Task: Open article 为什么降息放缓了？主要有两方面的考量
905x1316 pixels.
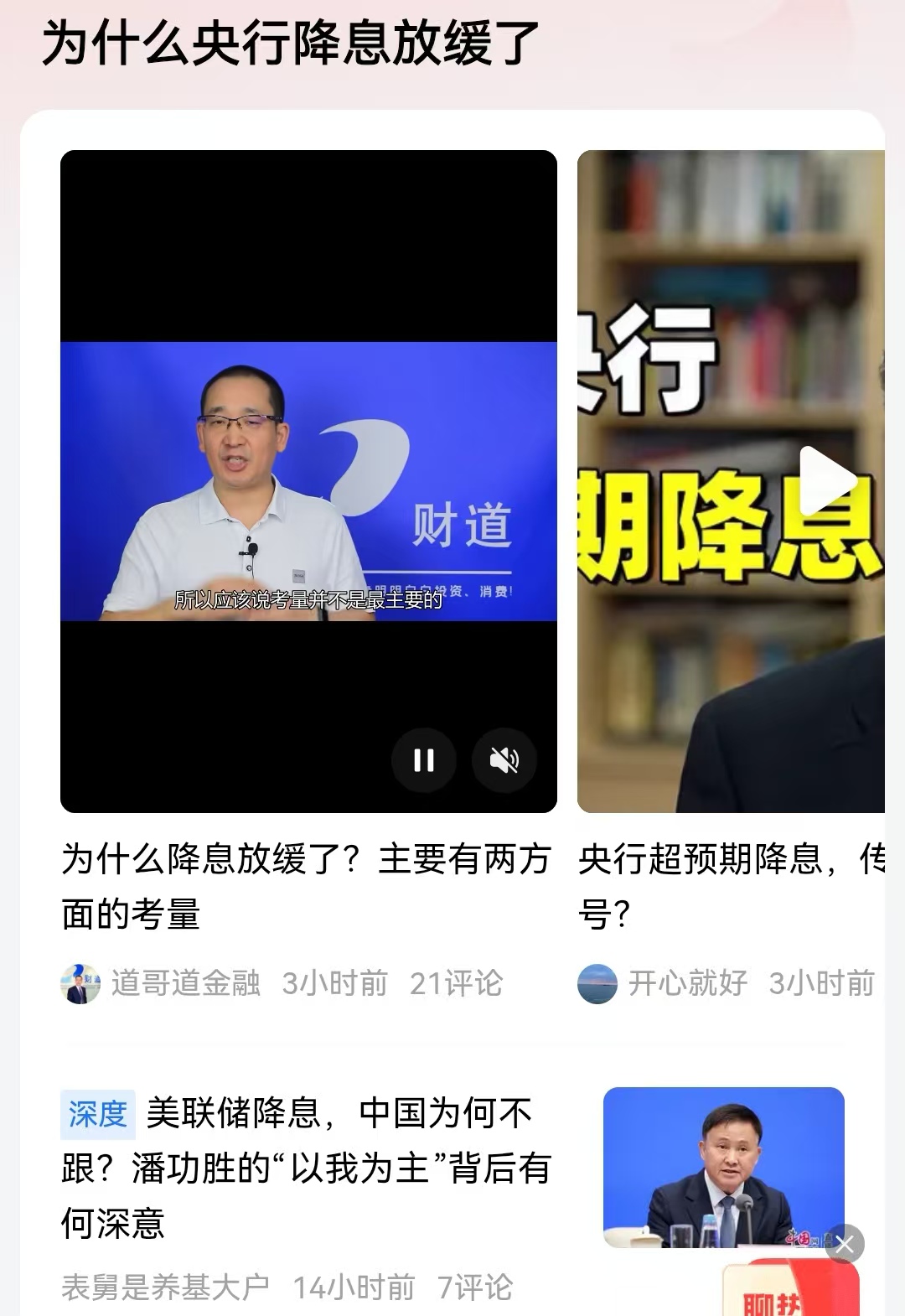Action: tap(306, 886)
